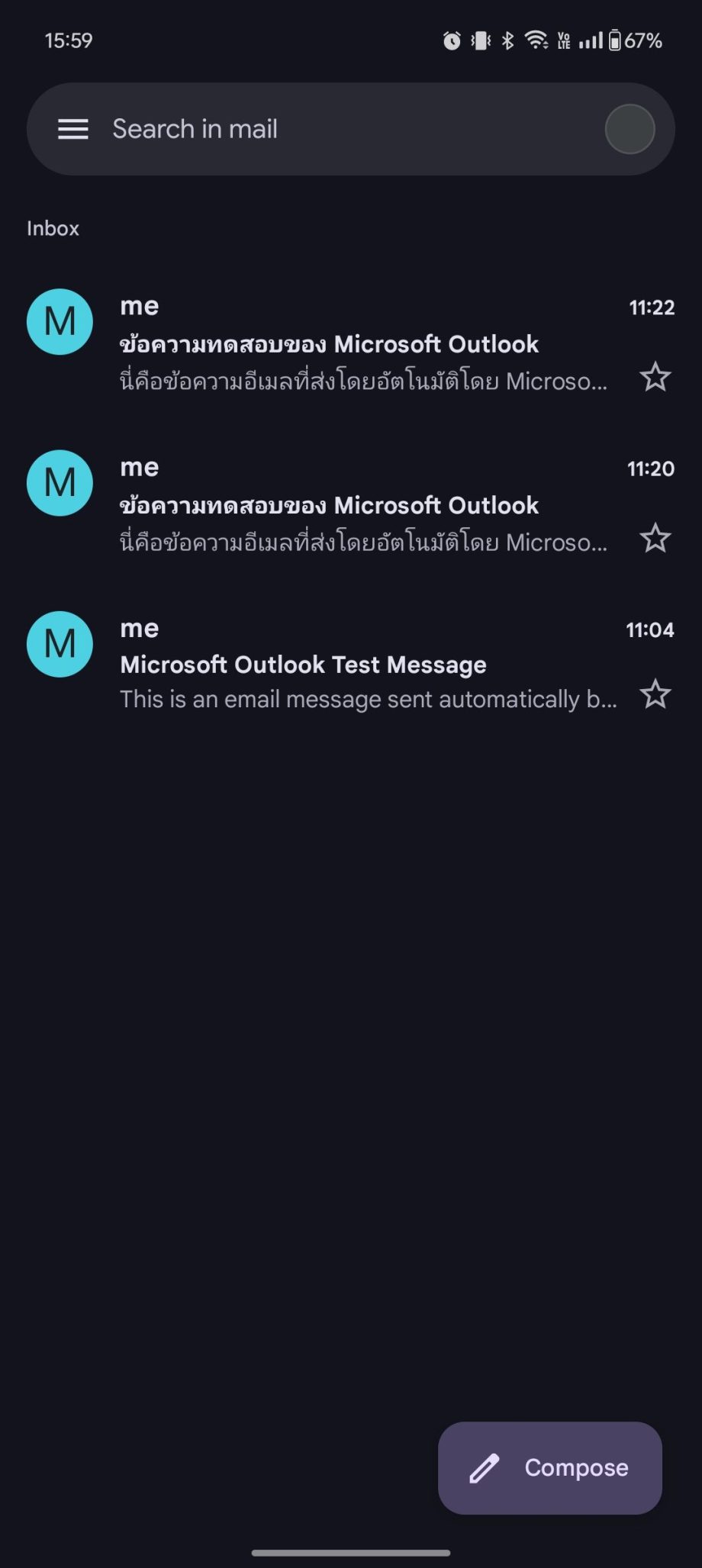Image resolution: width=702 pixels, height=1568 pixels.
Task: Open the 11:20 Thai test message
Action: pos(343,505)
